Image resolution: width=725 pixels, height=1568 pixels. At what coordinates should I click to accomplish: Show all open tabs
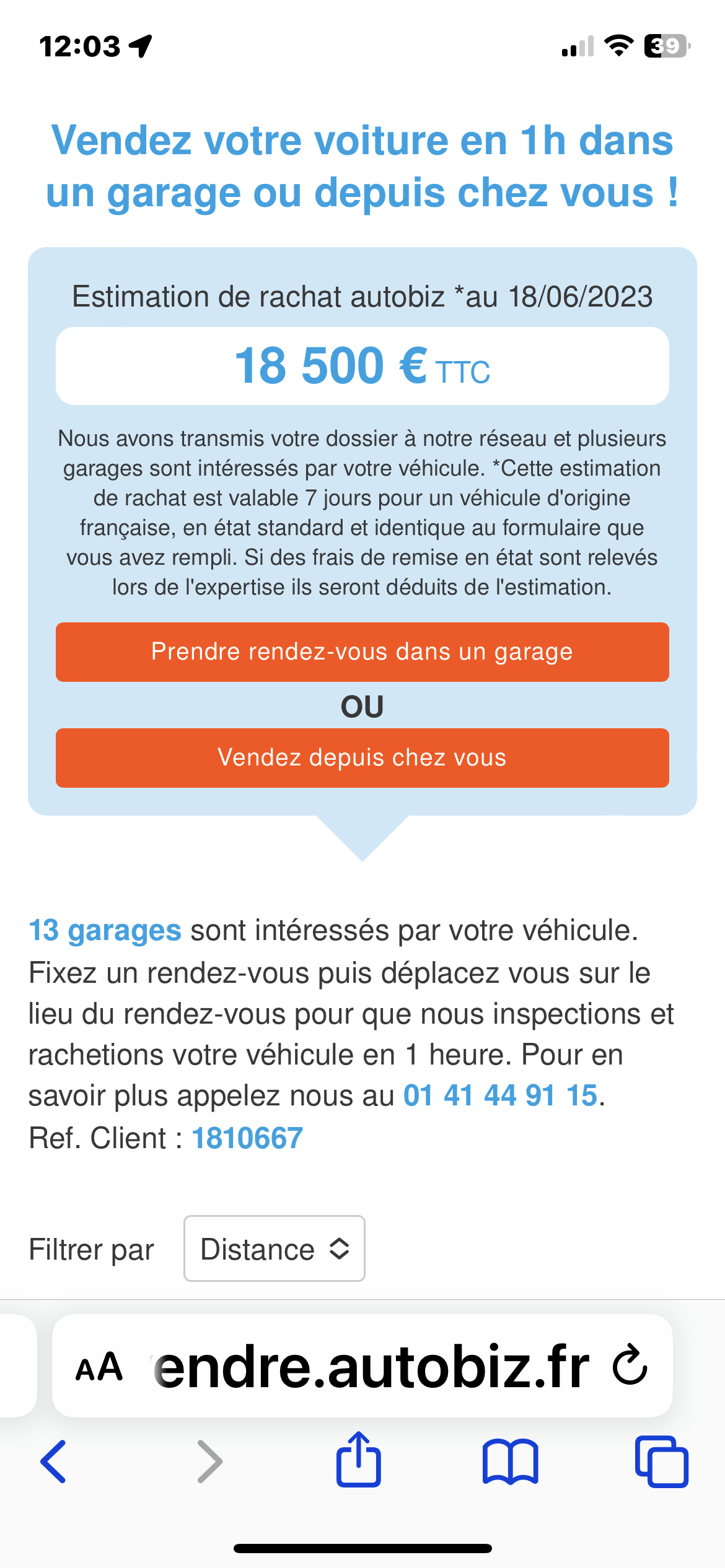(x=662, y=1461)
